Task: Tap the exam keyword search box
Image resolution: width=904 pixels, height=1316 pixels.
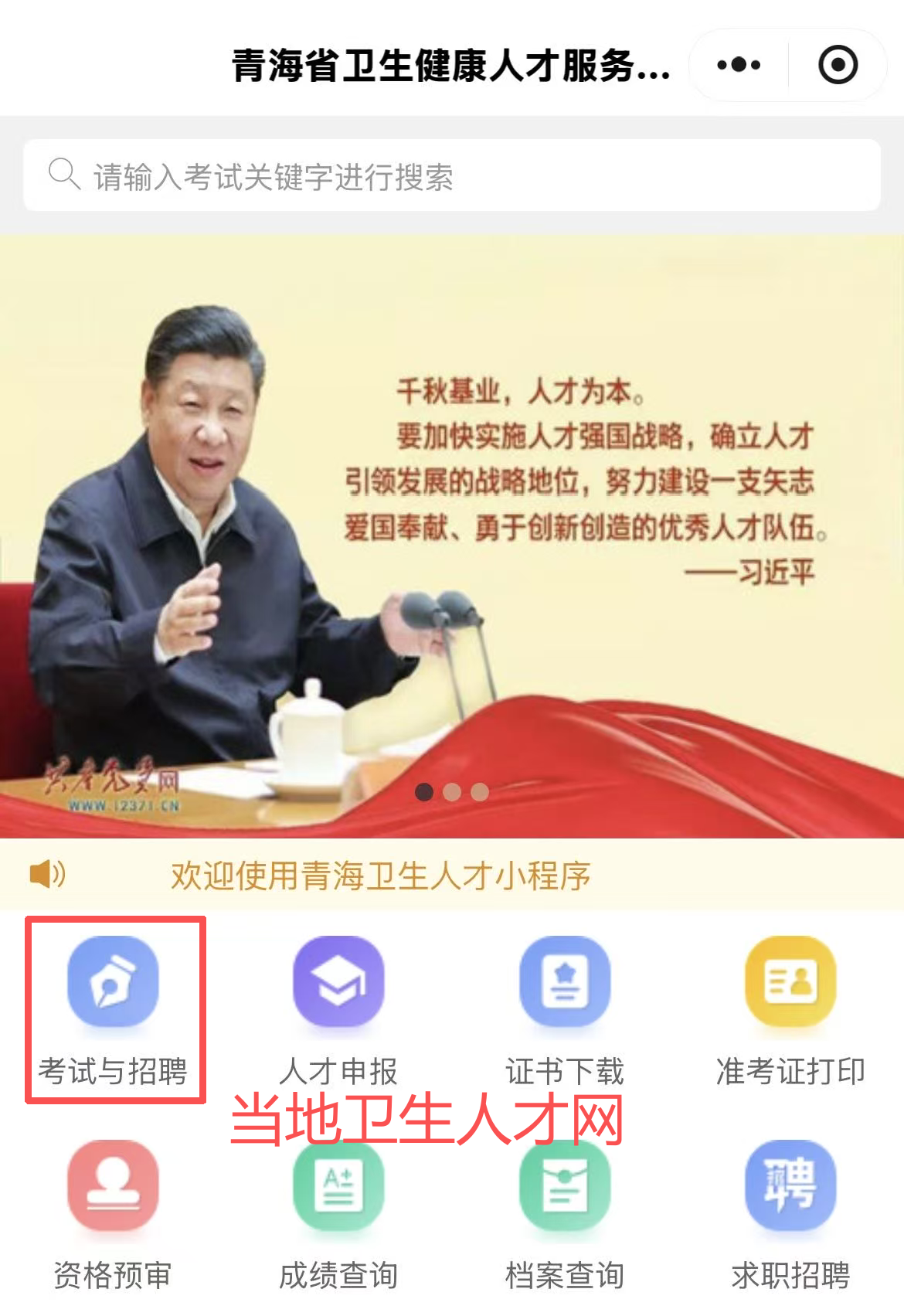Action: [452, 176]
